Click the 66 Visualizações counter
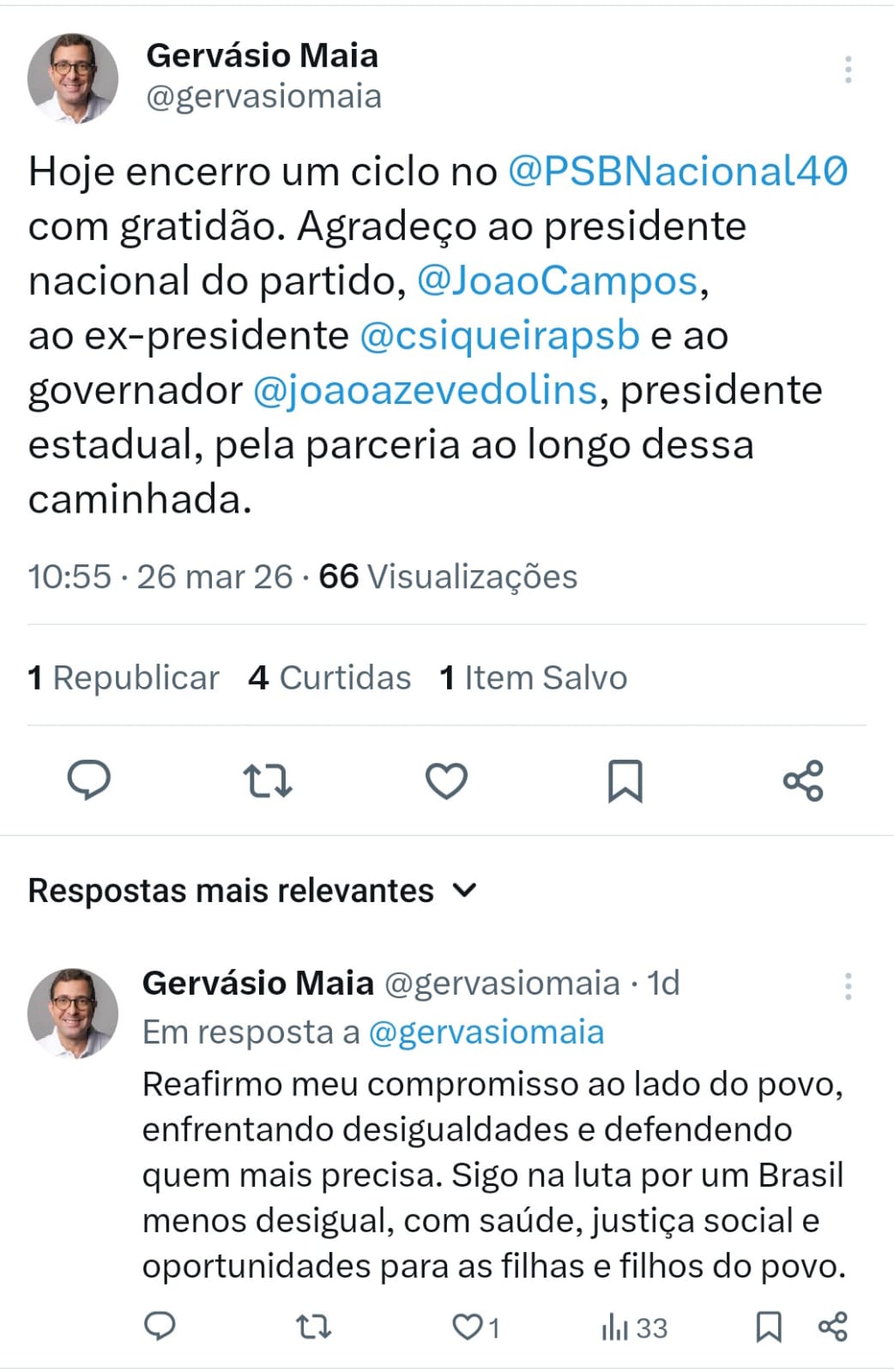The image size is (894, 1372). (450, 576)
